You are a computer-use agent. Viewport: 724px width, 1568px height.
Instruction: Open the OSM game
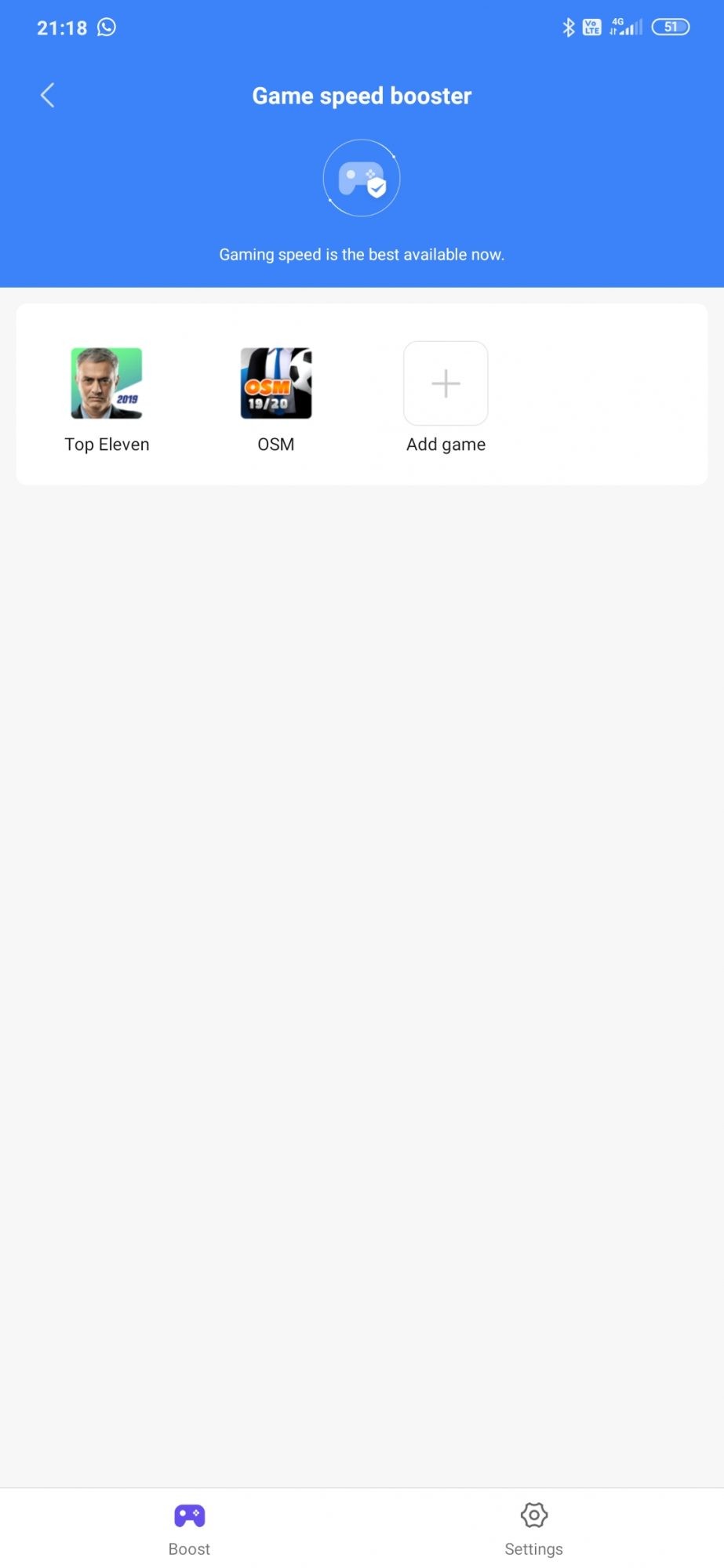275,383
